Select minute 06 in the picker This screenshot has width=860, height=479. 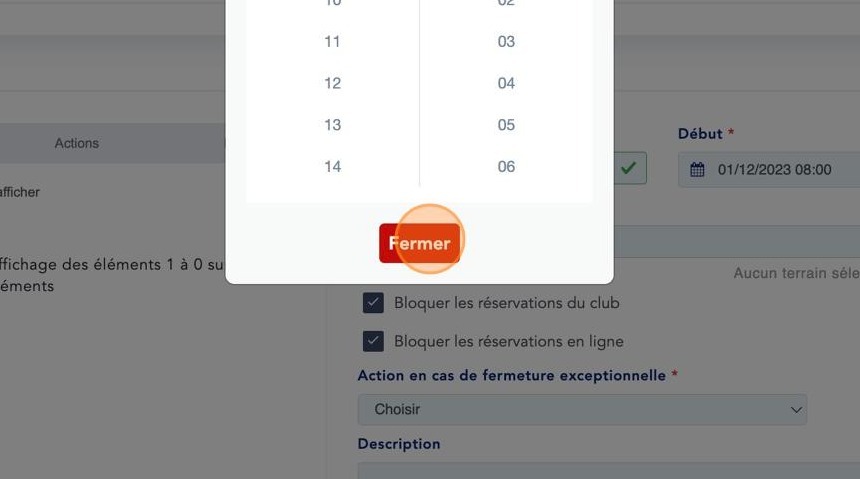coord(506,167)
